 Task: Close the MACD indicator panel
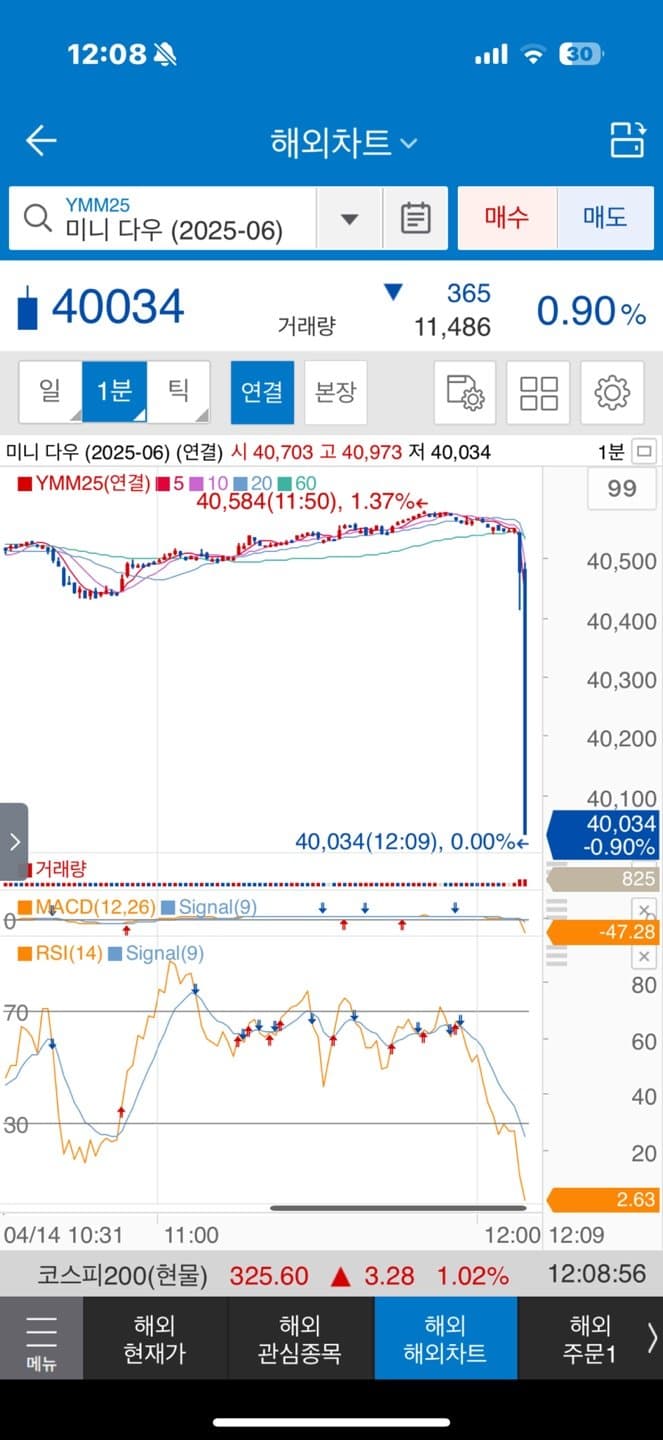coord(644,909)
